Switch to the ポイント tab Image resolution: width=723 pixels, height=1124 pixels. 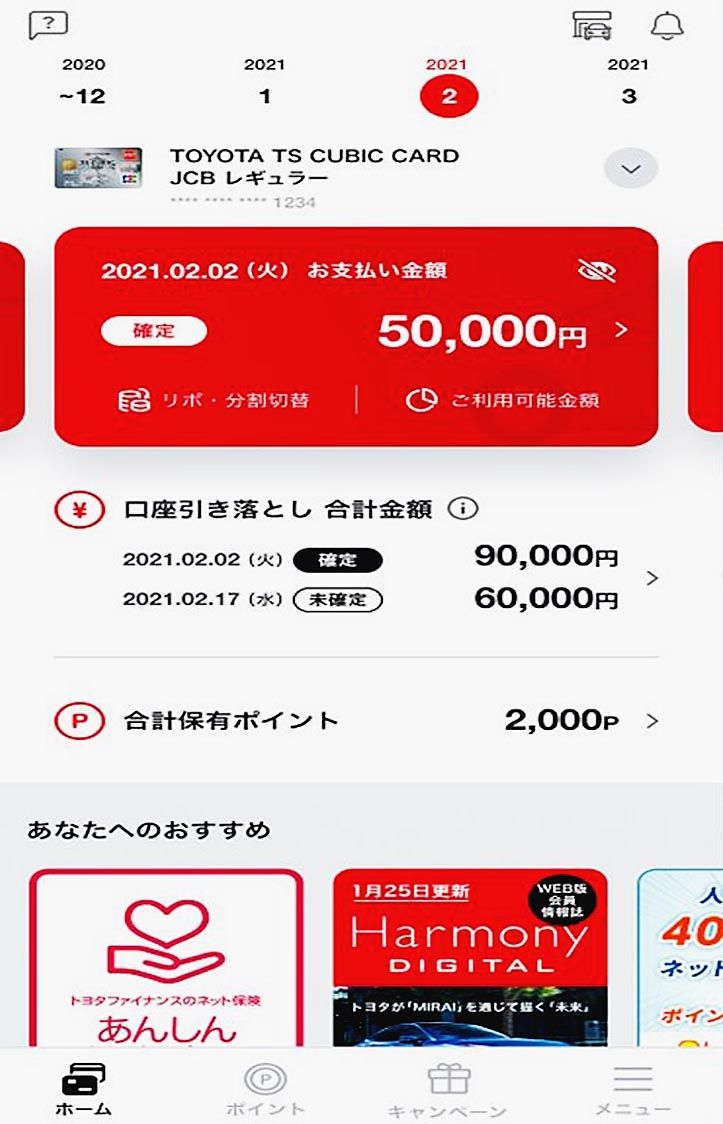[x=265, y=1090]
